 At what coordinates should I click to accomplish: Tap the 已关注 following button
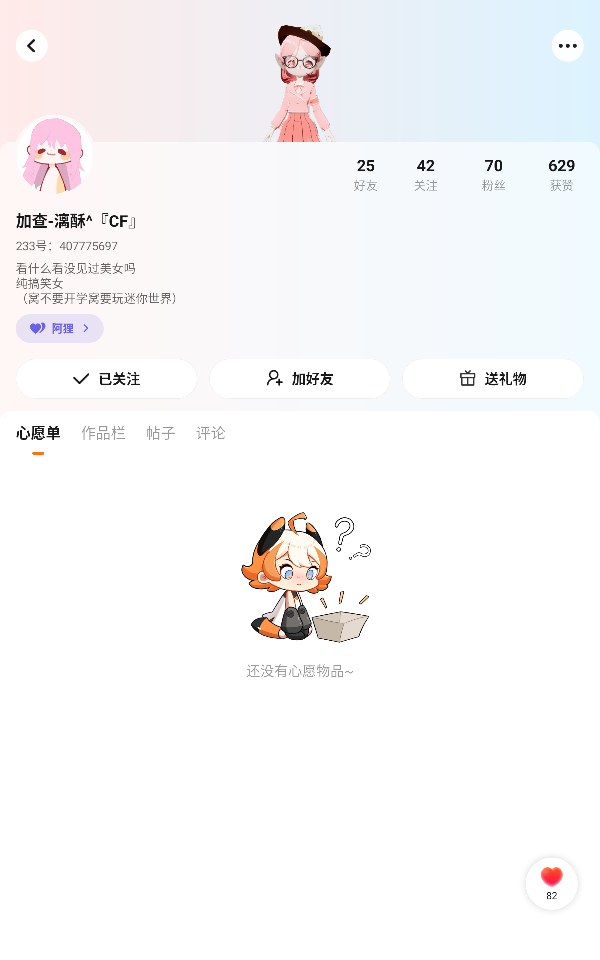click(106, 379)
